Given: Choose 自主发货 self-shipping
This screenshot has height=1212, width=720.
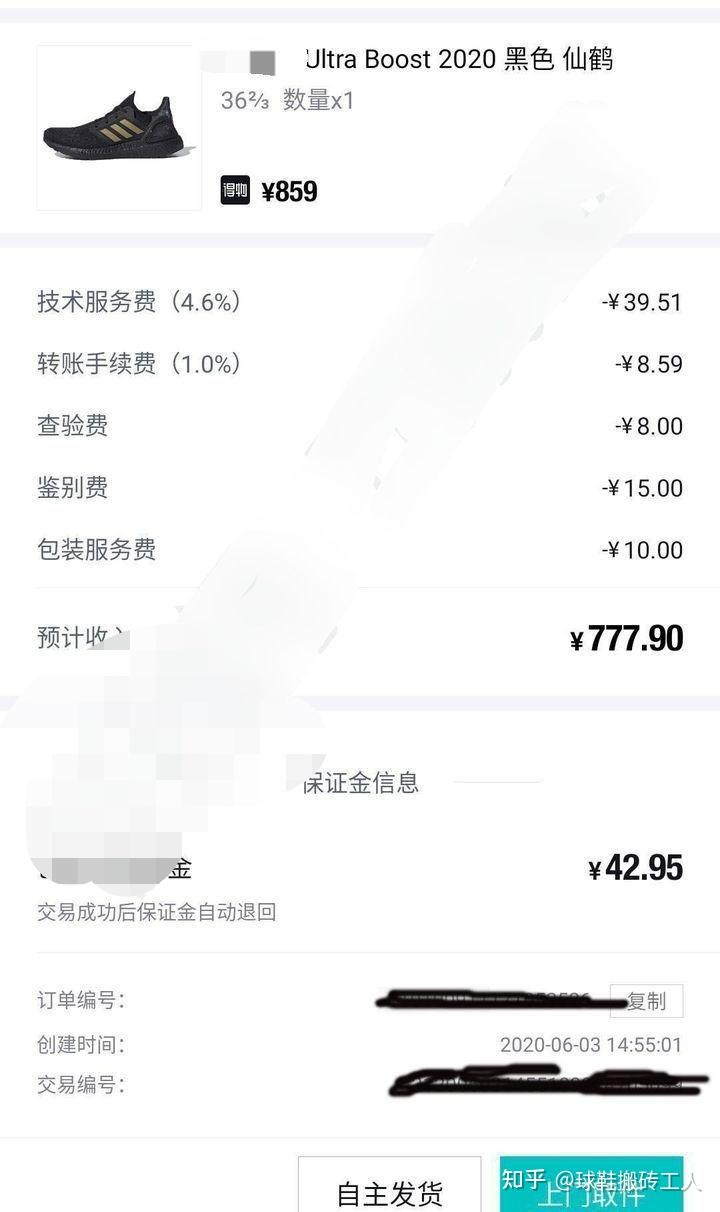Looking at the screenshot, I should tap(389, 1190).
